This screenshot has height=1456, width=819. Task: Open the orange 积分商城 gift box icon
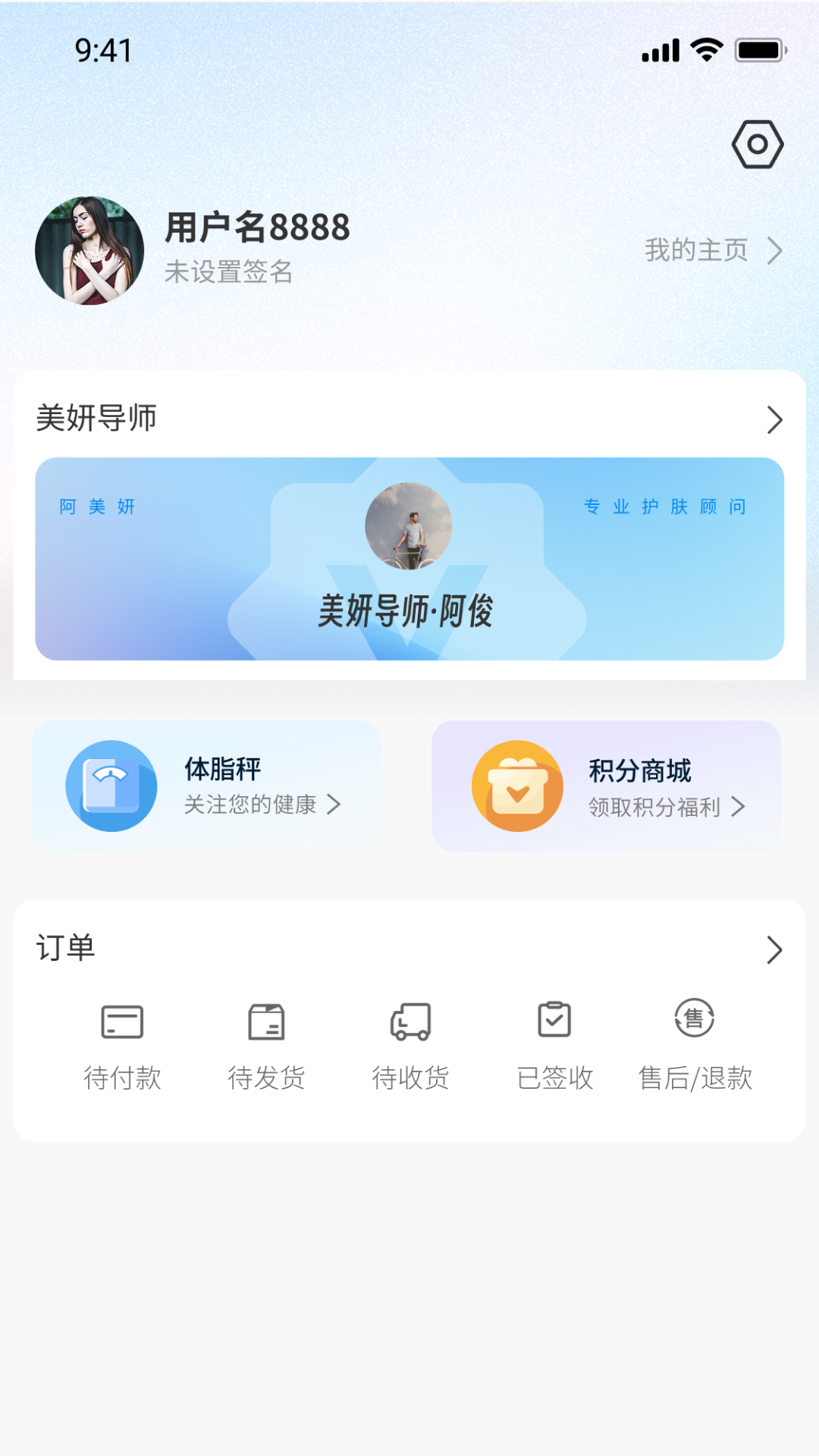[518, 786]
